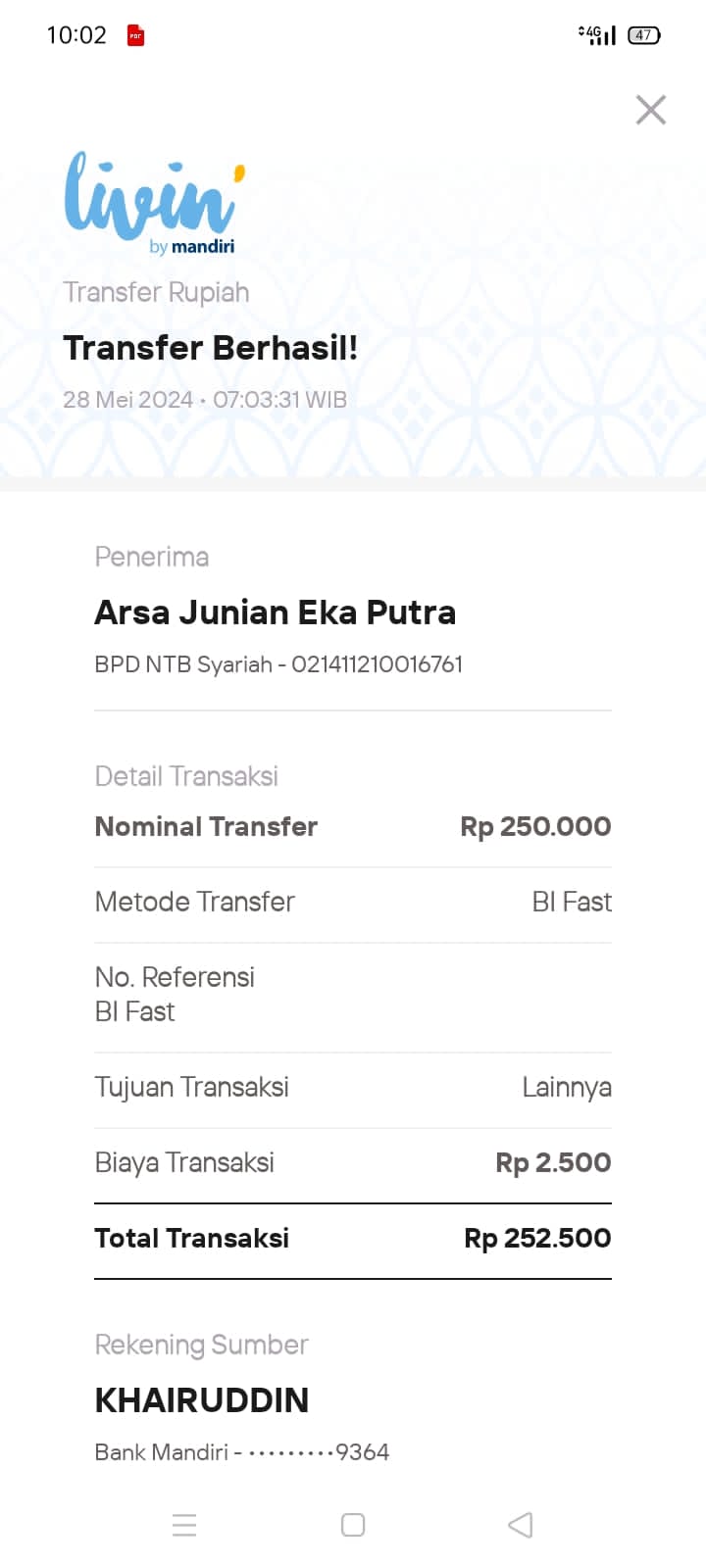Tap the system back button
Viewport: 706px width, 1568px height.
pyautogui.click(x=521, y=1525)
